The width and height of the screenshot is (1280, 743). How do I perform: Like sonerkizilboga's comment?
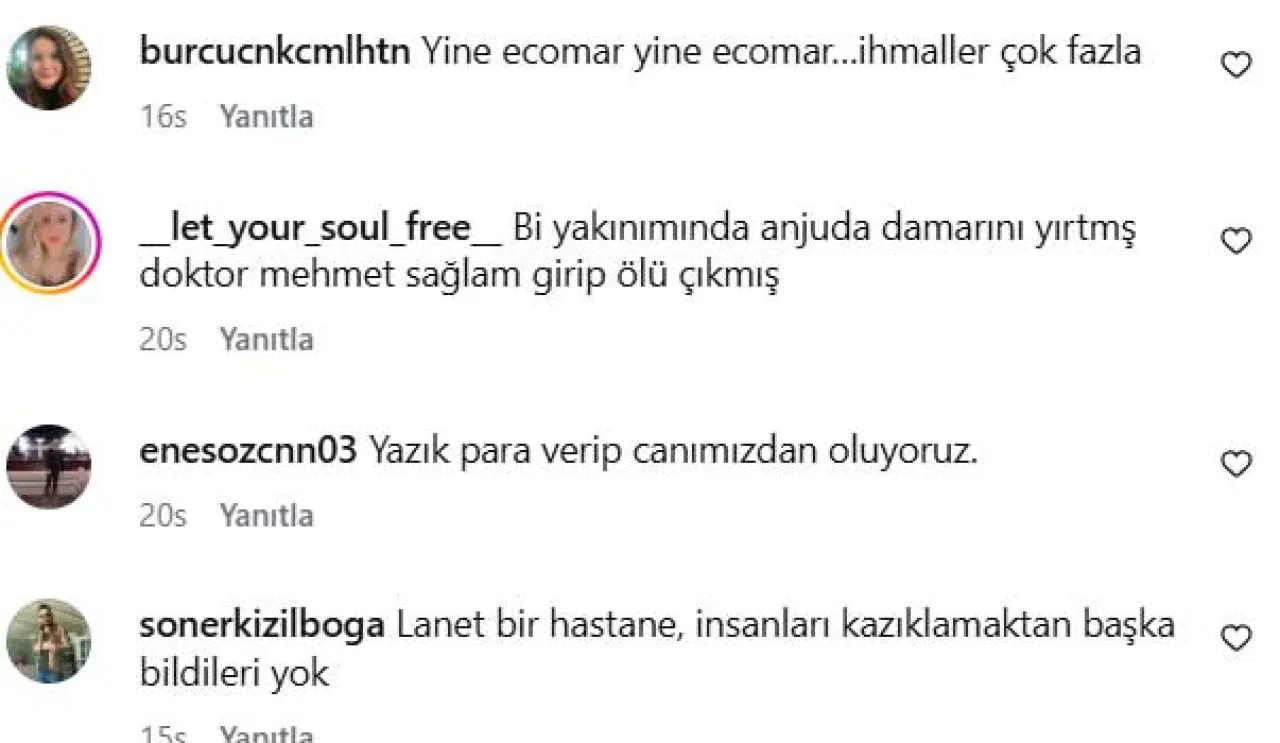coord(1236,638)
